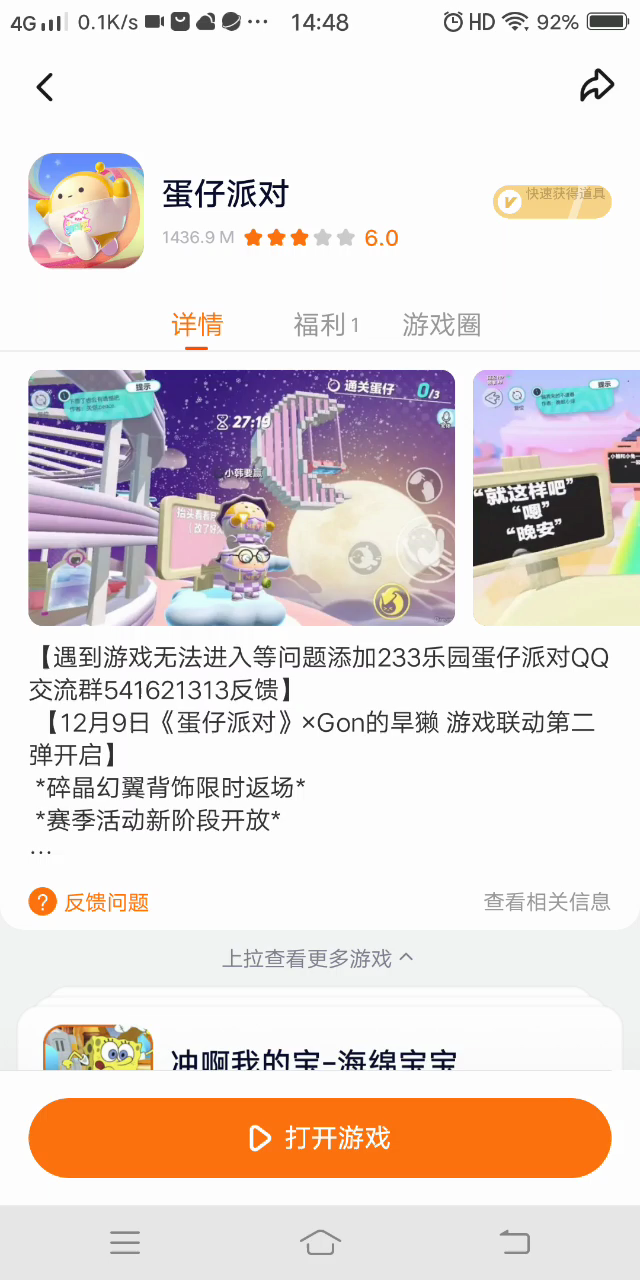
Task: Open the second screenshot showing 就这样吧
Action: [x=556, y=497]
